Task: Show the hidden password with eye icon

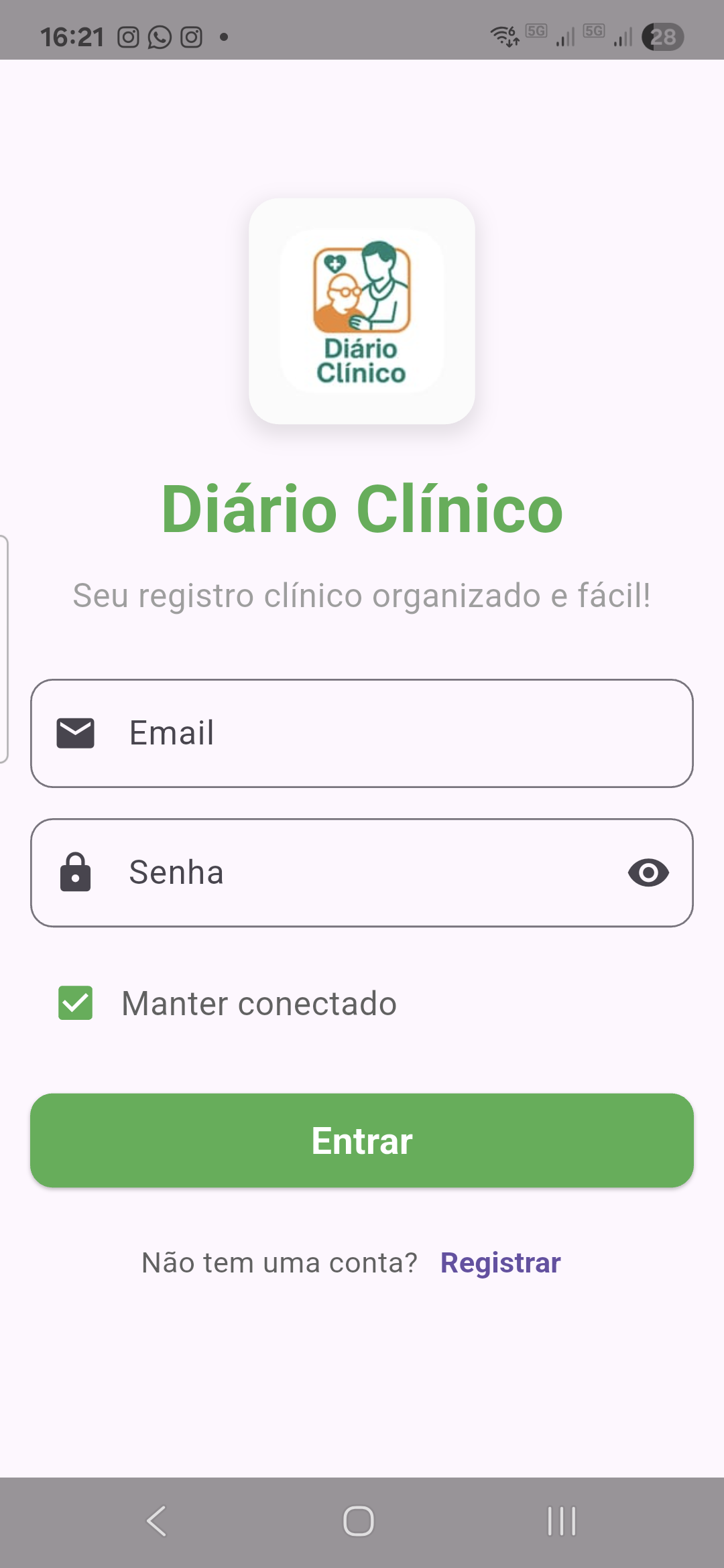Action: pyautogui.click(x=649, y=872)
